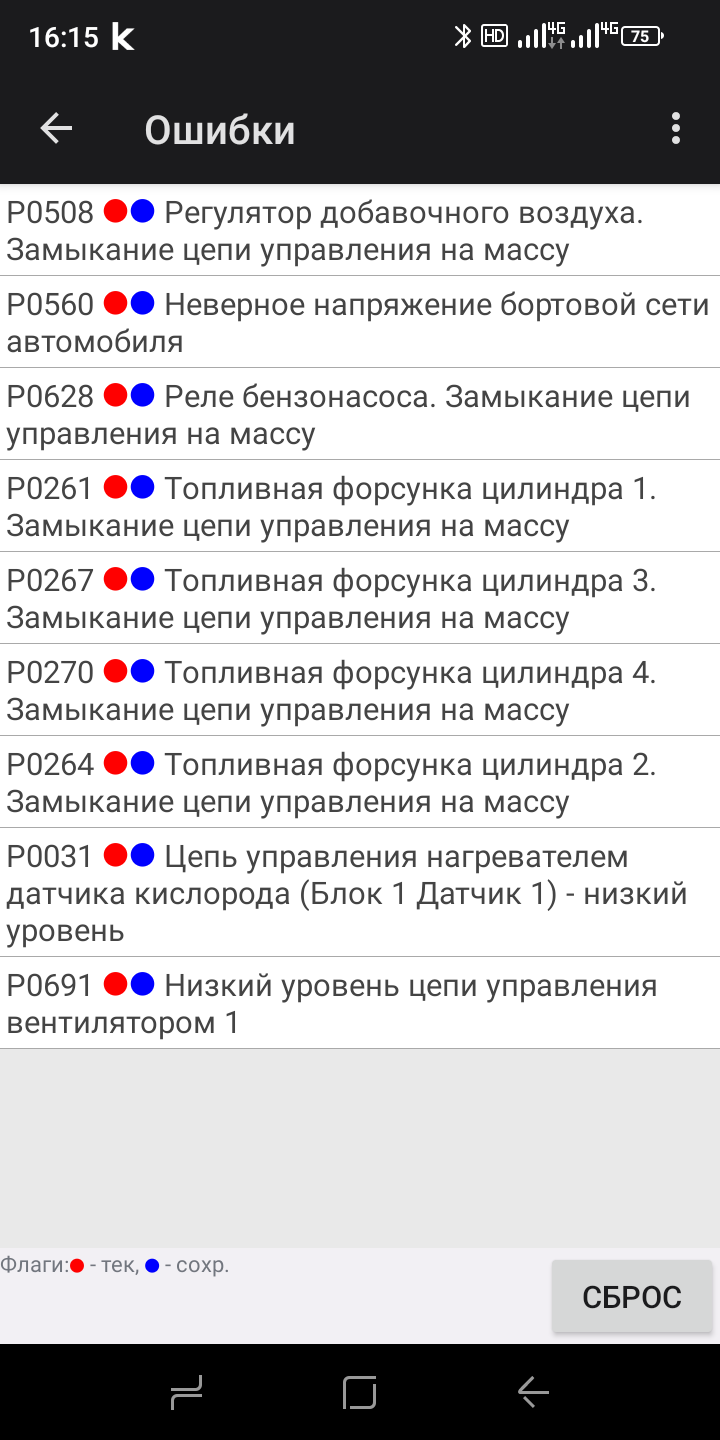Open error P0628 fuel pump relay entry
720x1440 pixels.
tap(360, 414)
